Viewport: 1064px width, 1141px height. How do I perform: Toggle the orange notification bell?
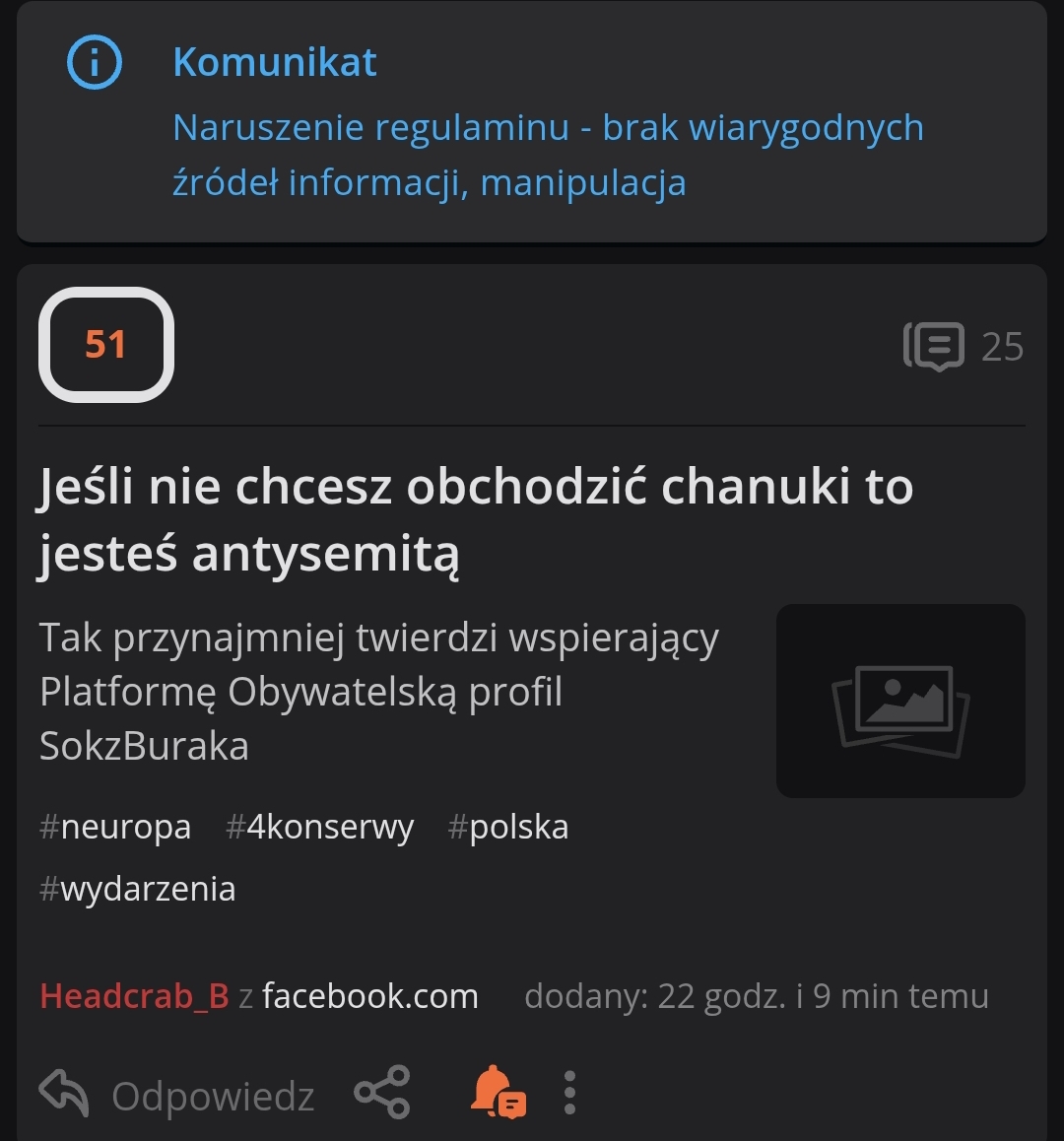pyautogui.click(x=498, y=1093)
